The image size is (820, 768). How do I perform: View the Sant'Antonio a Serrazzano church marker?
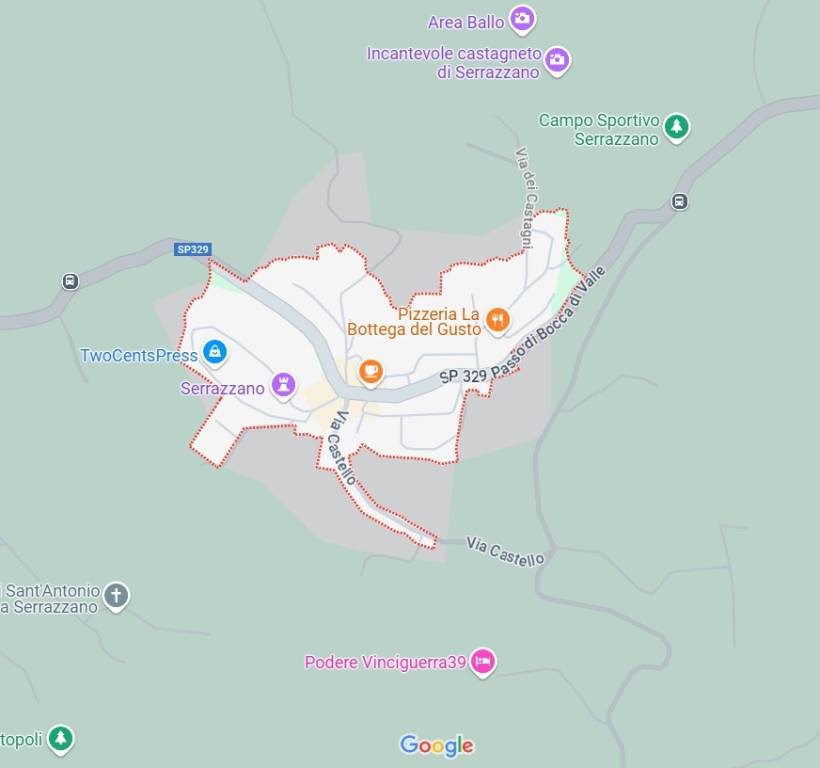(x=116, y=596)
